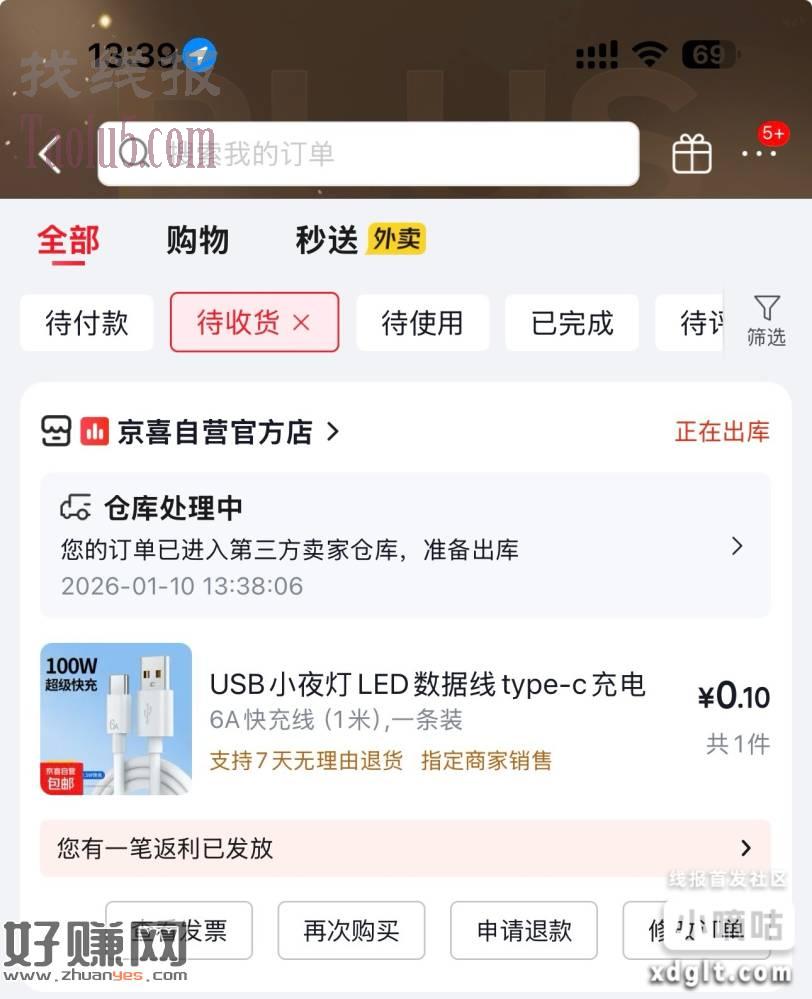Select the 已完成 filter chip
The width and height of the screenshot is (812, 999).
pyautogui.click(x=572, y=323)
